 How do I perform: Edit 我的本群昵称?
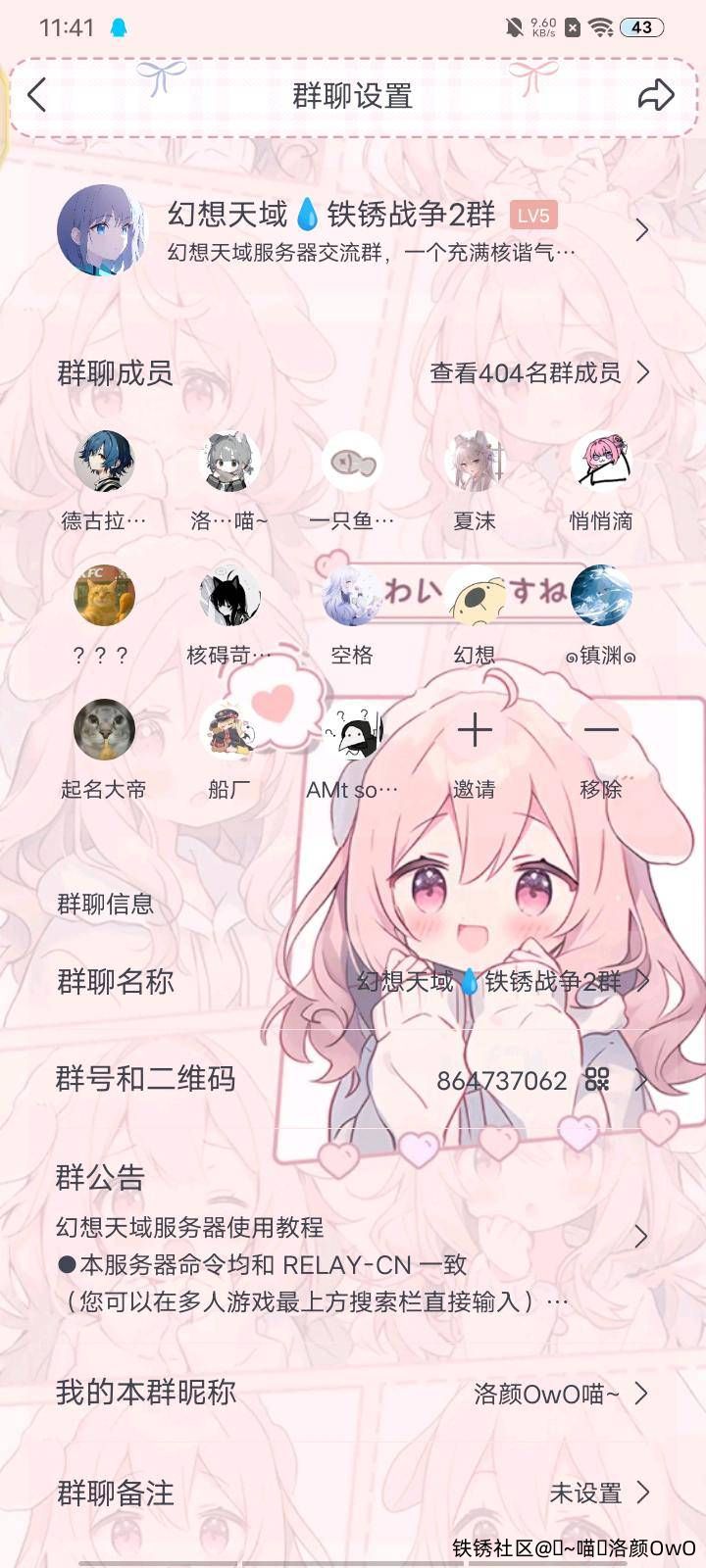pos(353,1393)
